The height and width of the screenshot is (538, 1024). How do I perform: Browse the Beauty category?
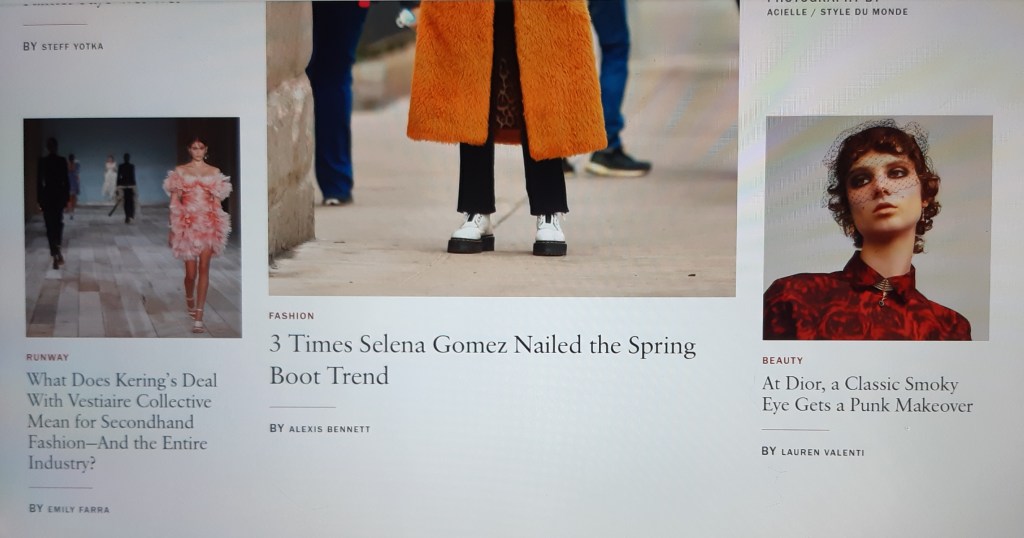tap(782, 361)
